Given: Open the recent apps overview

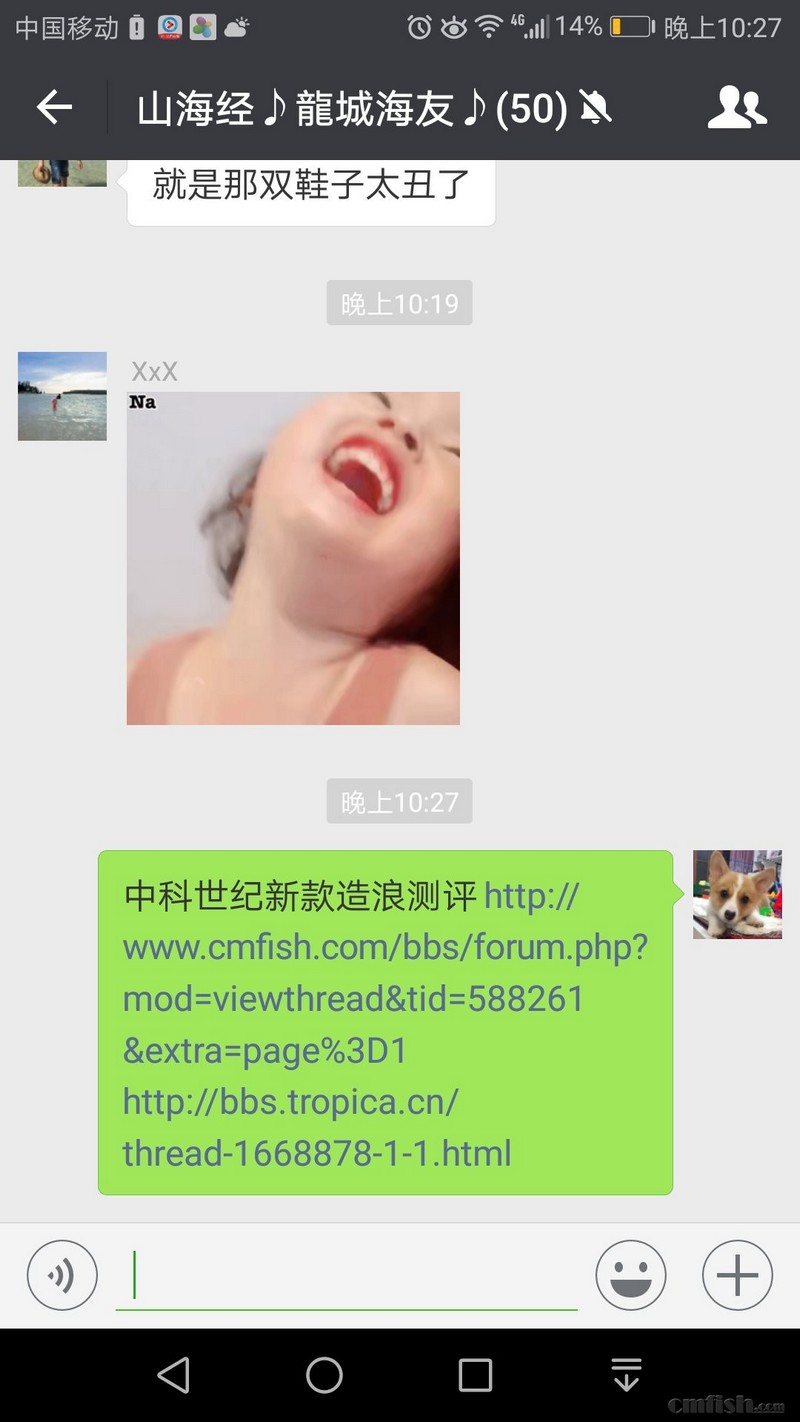Looking at the screenshot, I should [475, 1375].
